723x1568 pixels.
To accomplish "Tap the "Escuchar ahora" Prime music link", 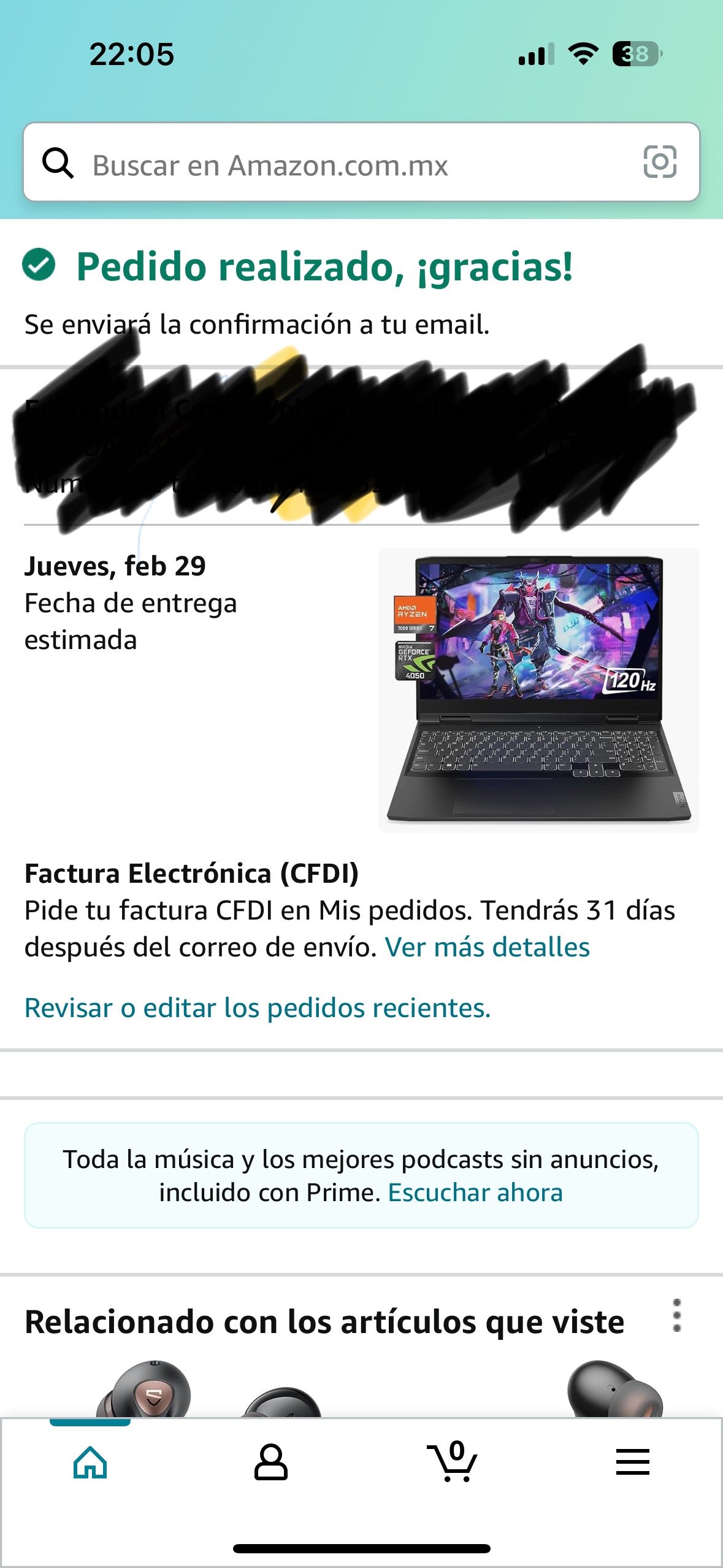I will tap(475, 1193).
